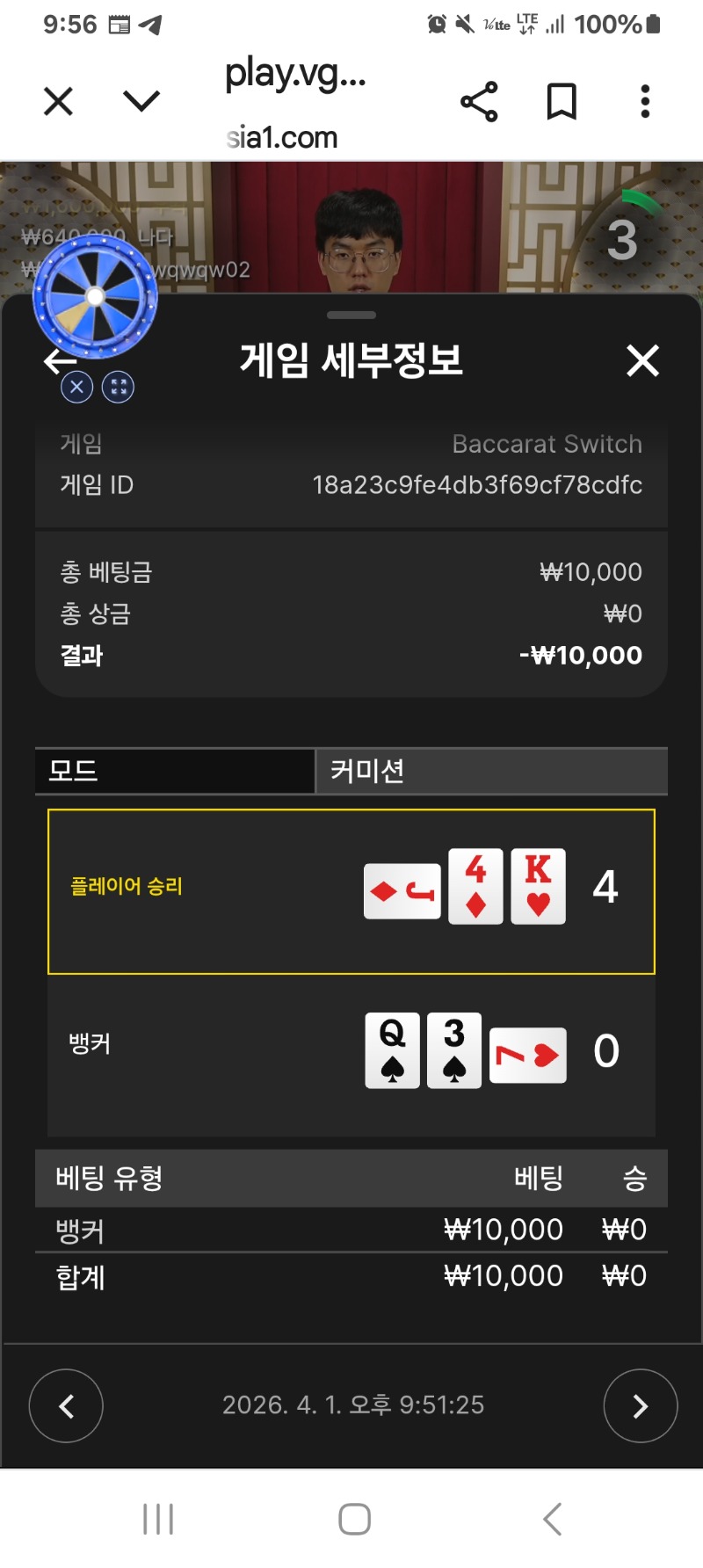Image resolution: width=703 pixels, height=1568 pixels.
Task: View the previous game record
Action: pos(66,1405)
